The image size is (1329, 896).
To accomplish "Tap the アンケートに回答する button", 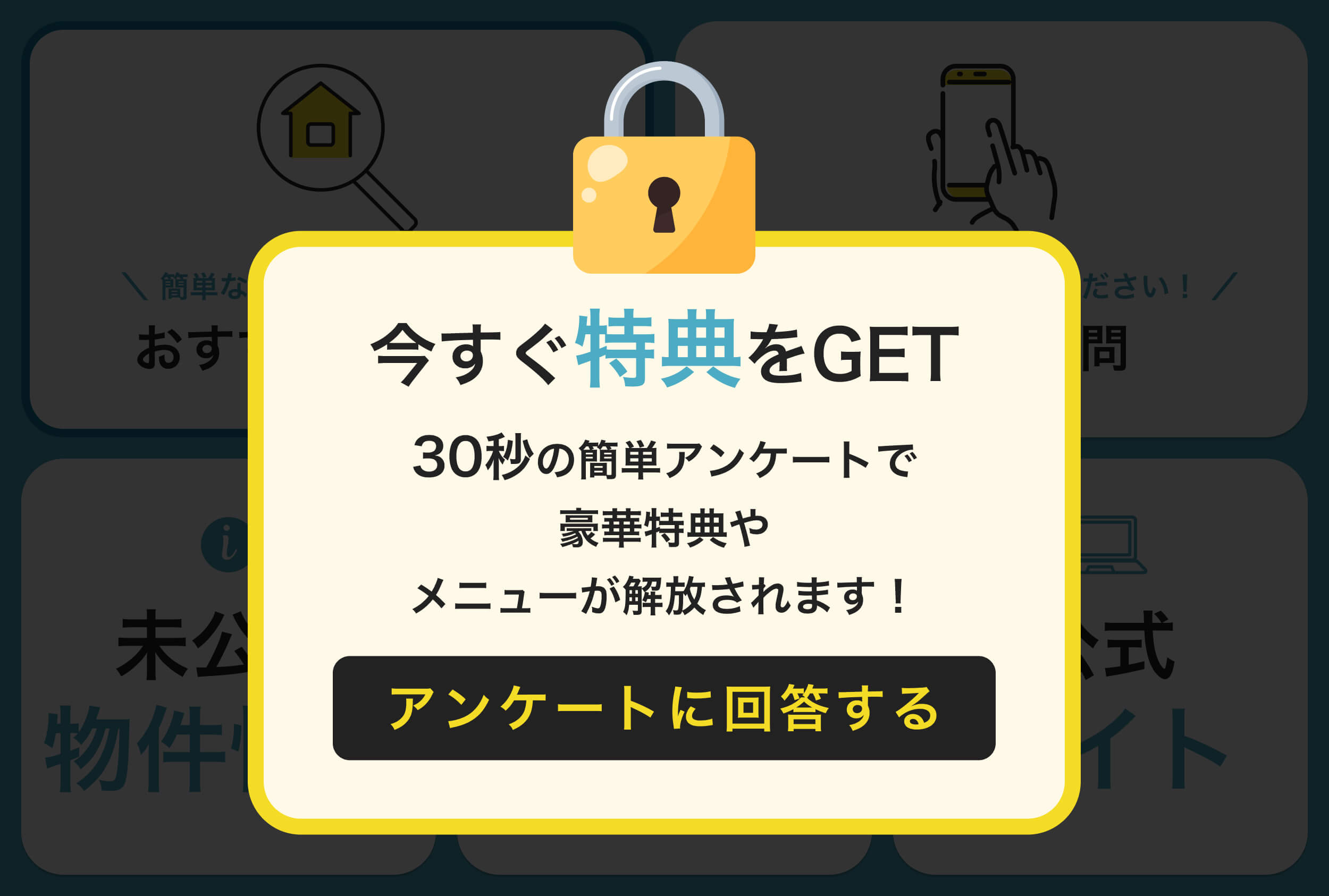I will point(663,708).
